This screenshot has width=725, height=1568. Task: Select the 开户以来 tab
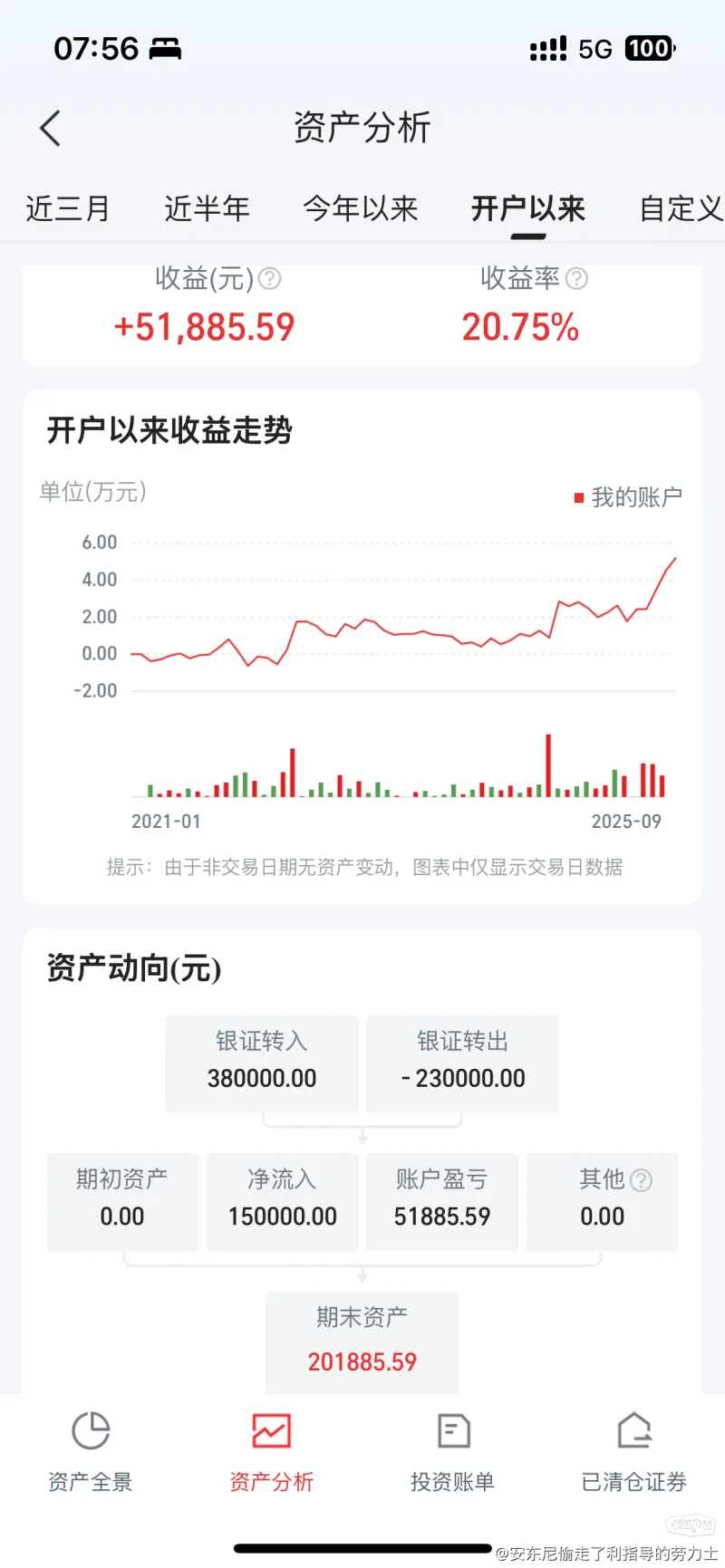[527, 209]
